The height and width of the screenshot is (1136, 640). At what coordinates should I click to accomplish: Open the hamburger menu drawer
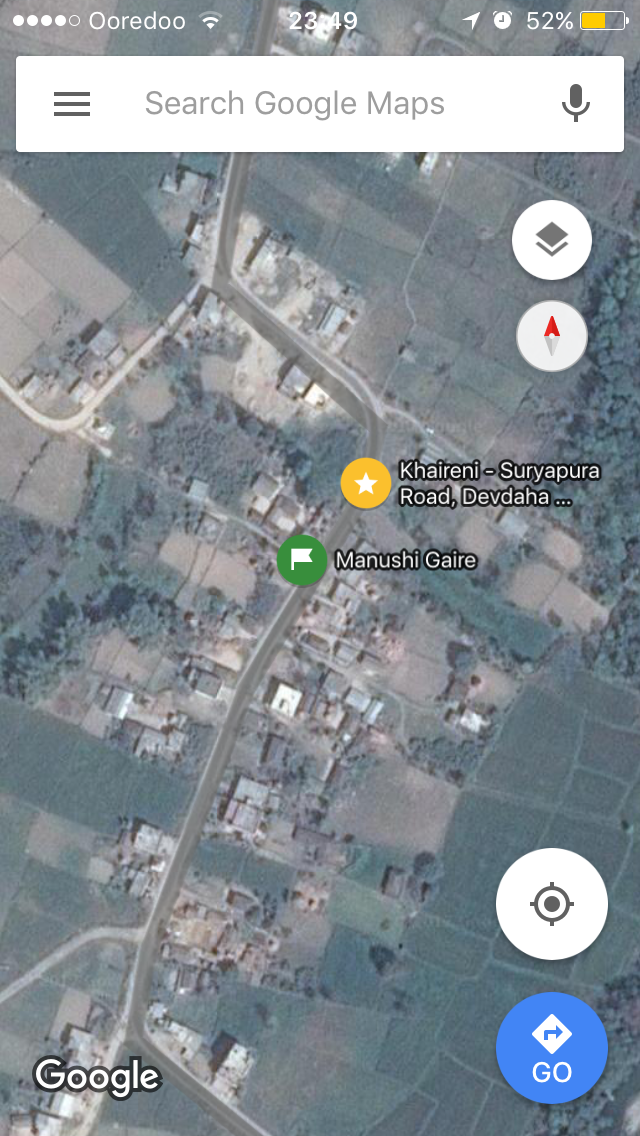72,104
